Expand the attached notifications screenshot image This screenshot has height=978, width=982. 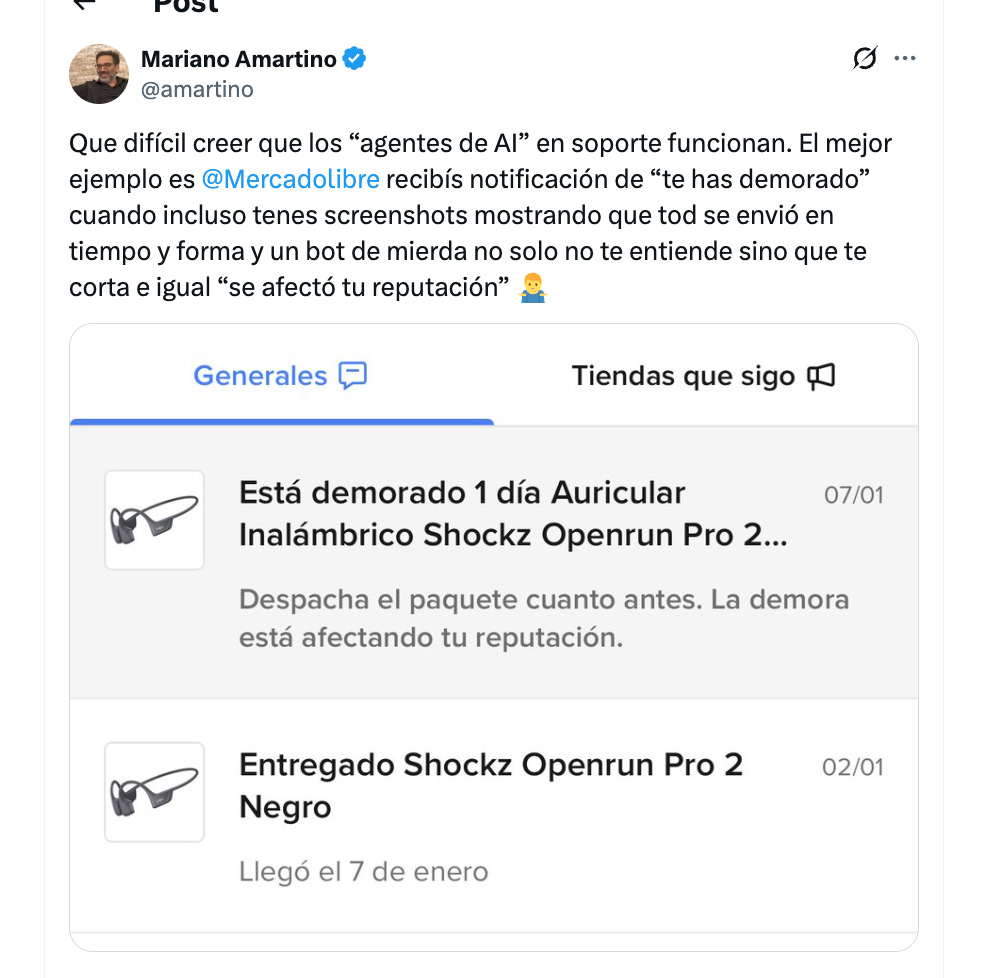[493, 637]
